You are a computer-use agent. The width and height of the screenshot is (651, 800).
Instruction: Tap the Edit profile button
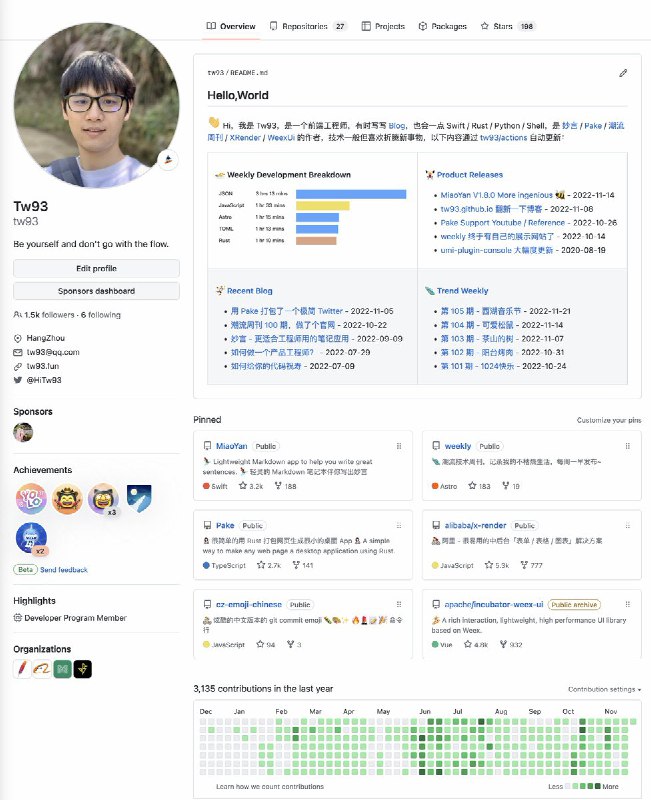(x=96, y=269)
